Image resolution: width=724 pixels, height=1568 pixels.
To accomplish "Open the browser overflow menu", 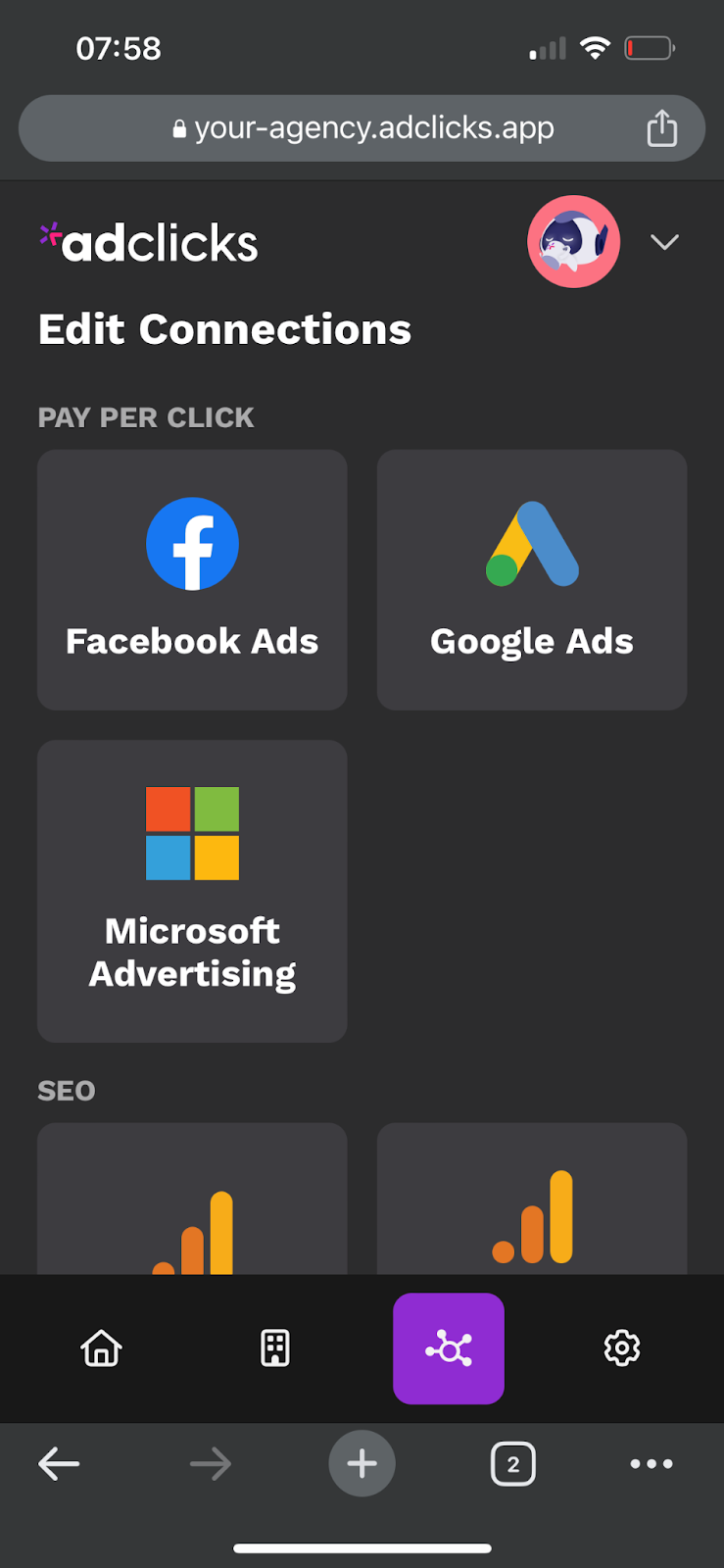I will [x=652, y=1464].
